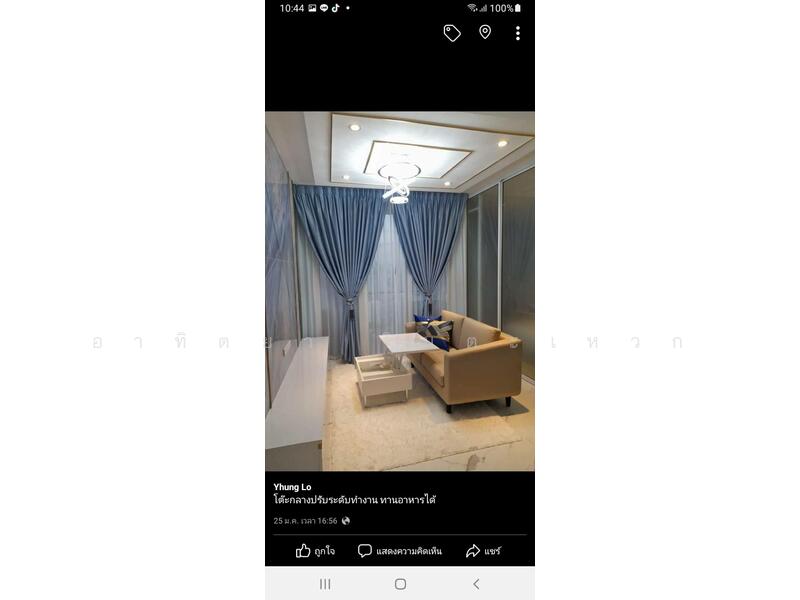Like this photo with ถูกใจ
The height and width of the screenshot is (600, 800).
(x=315, y=551)
